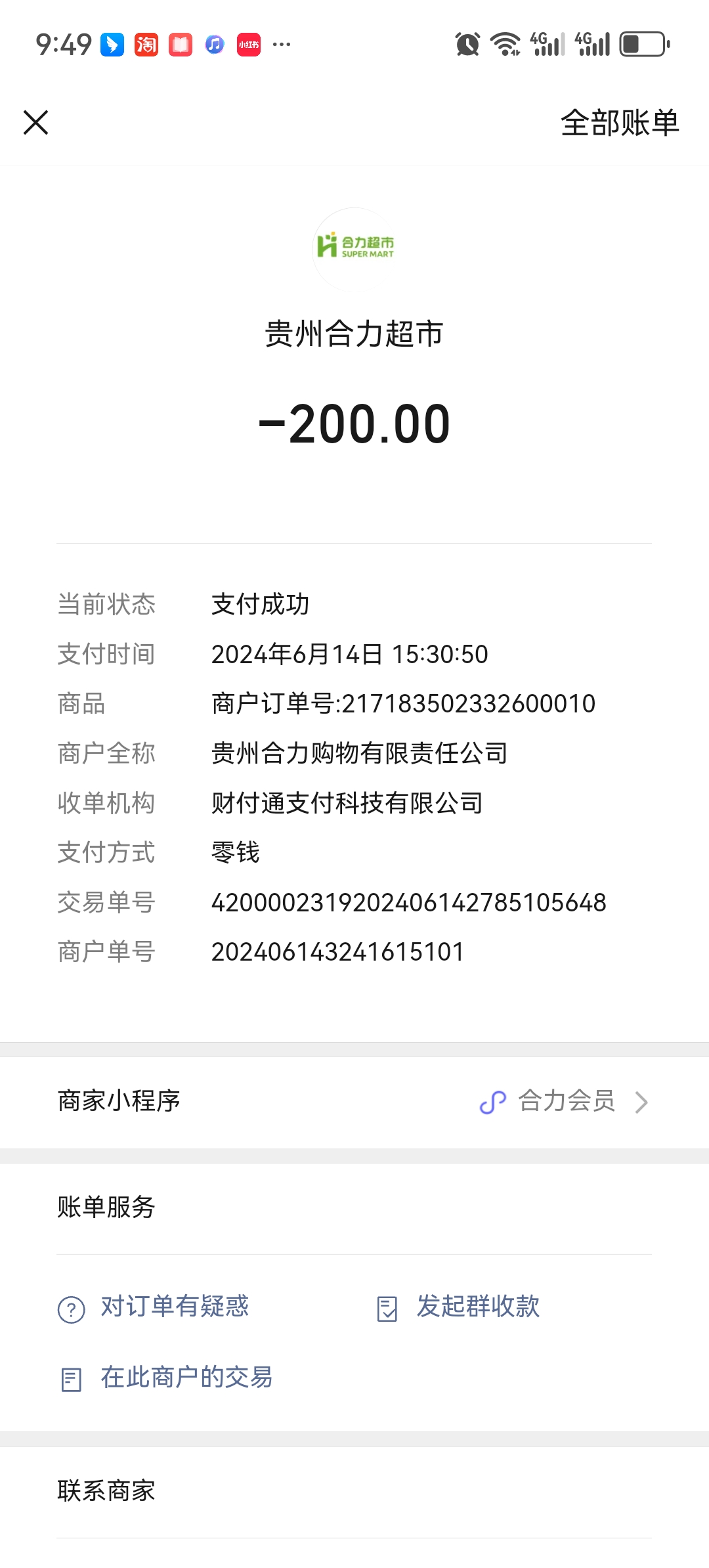The image size is (709, 1568).
Task: Open 全部账单 all bills
Action: click(619, 123)
